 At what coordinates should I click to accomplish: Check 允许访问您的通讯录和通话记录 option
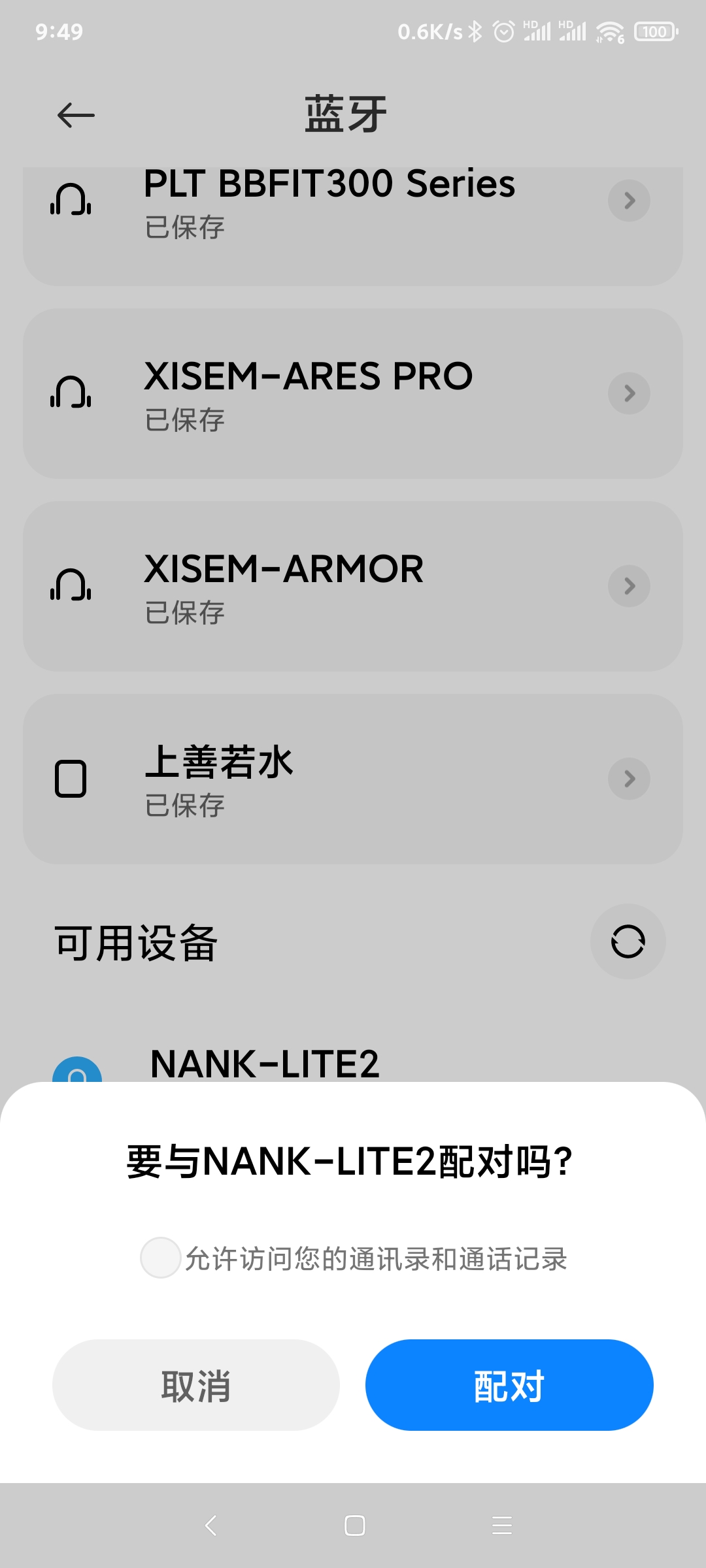click(161, 1258)
